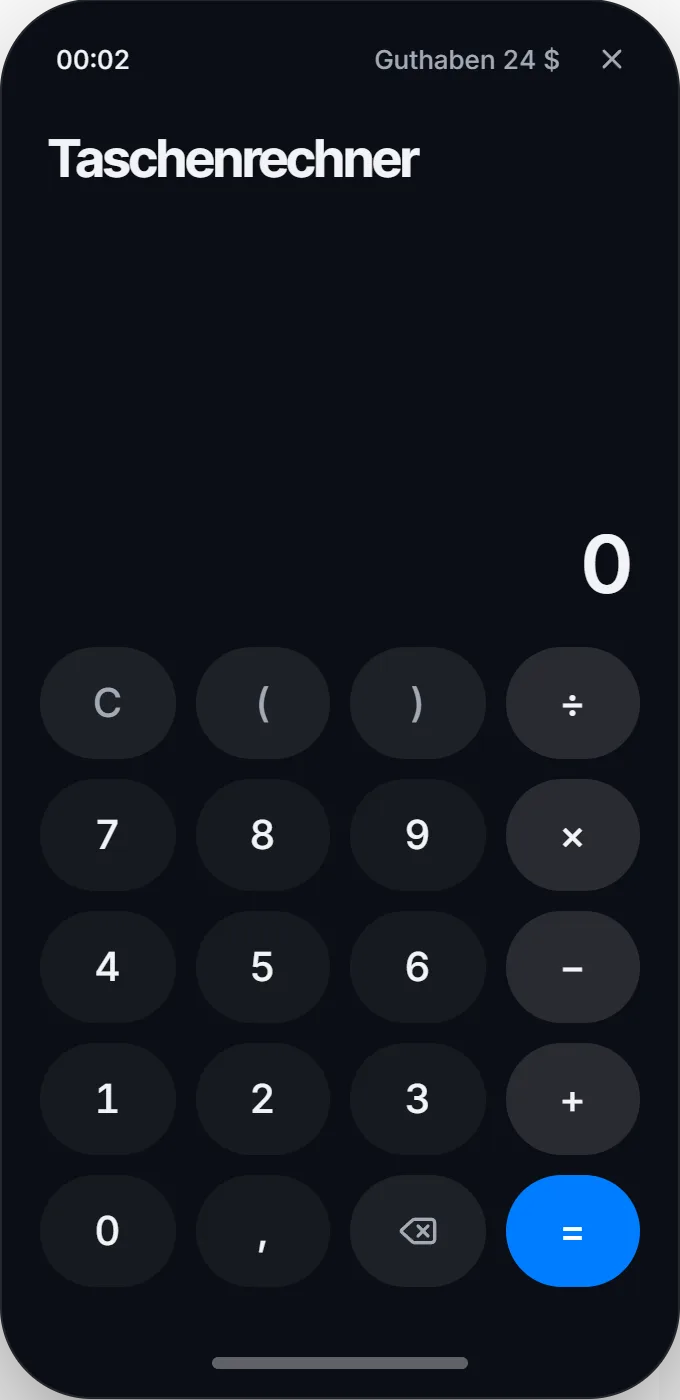The width and height of the screenshot is (680, 1400).
Task: Insert an opening parenthesis
Action: [x=263, y=703]
